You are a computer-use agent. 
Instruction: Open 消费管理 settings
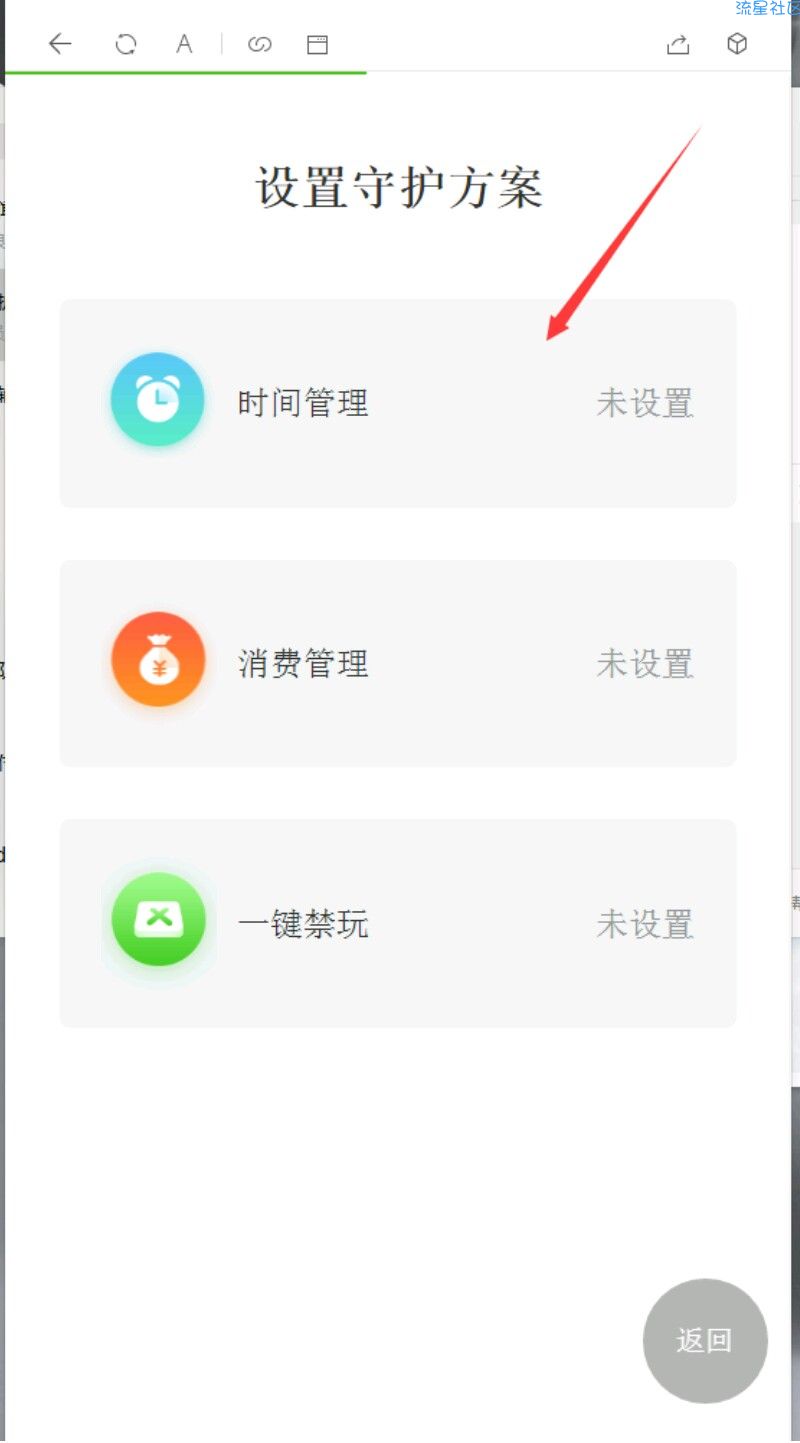point(398,663)
